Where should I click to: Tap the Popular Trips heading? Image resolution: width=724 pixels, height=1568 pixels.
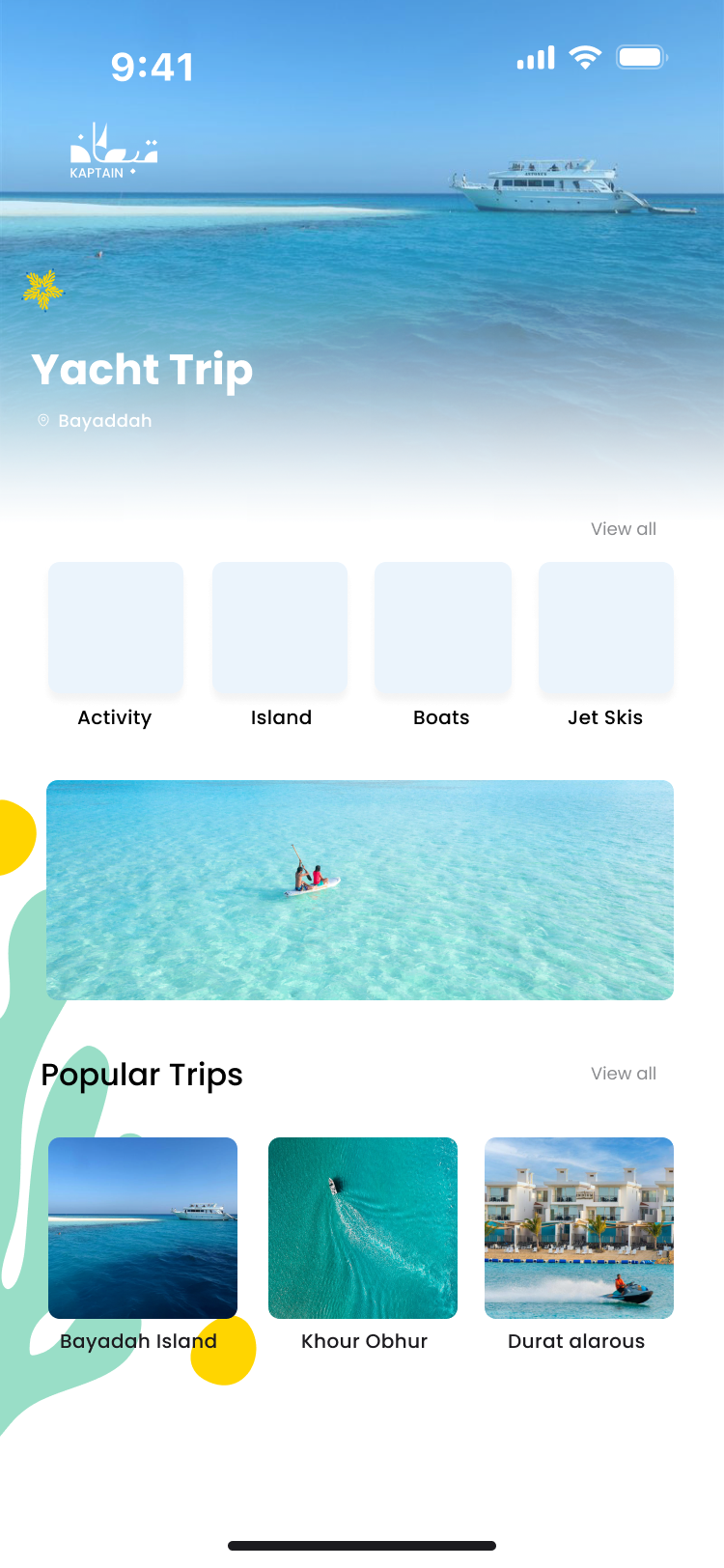point(142,1075)
